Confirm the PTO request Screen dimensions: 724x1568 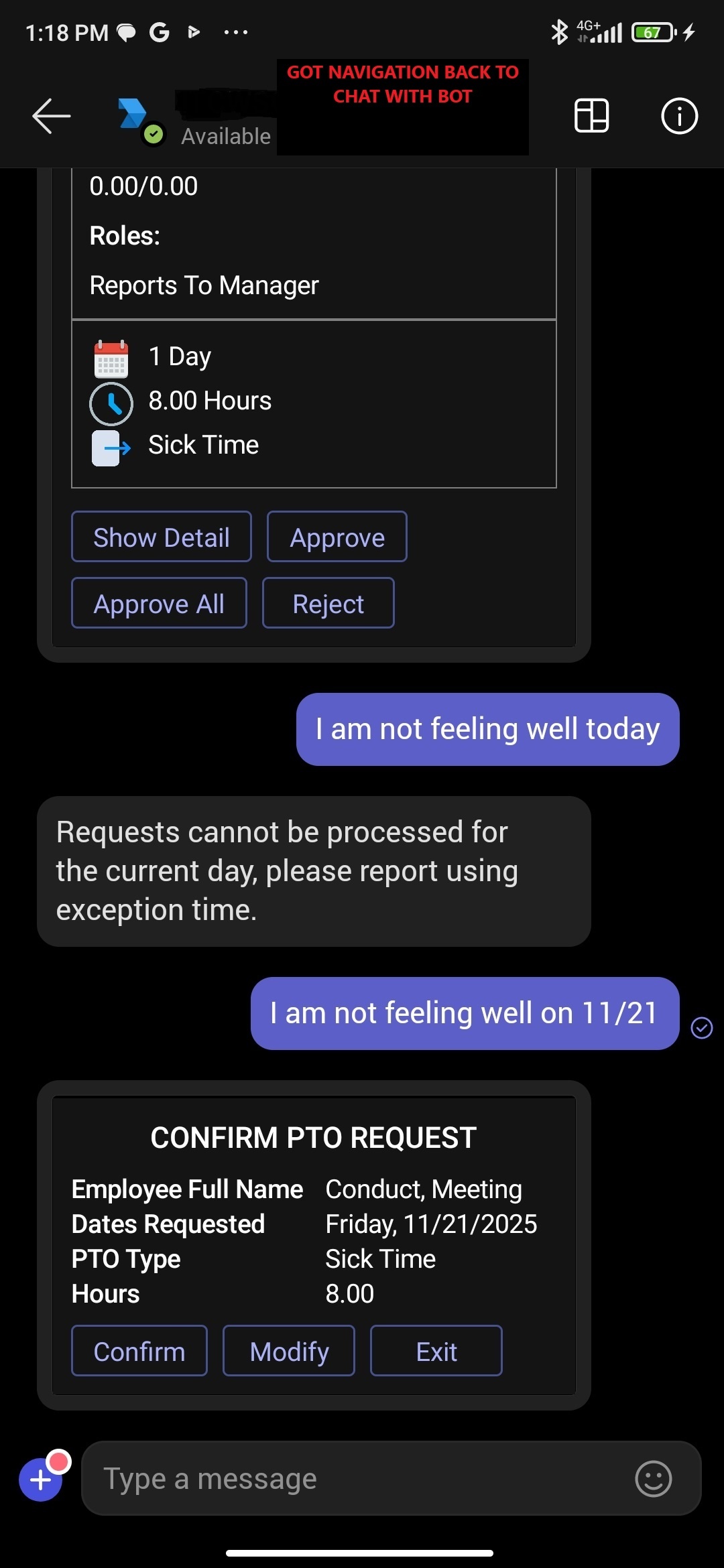click(x=139, y=1351)
